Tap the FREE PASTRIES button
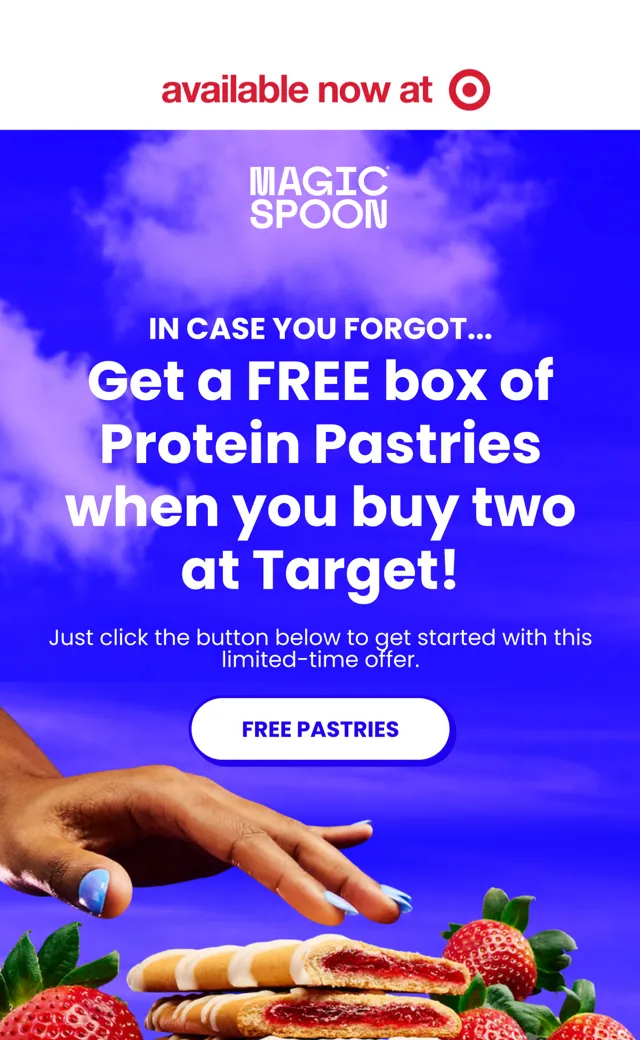Screen dimensions: 640x1040 (x=320, y=729)
